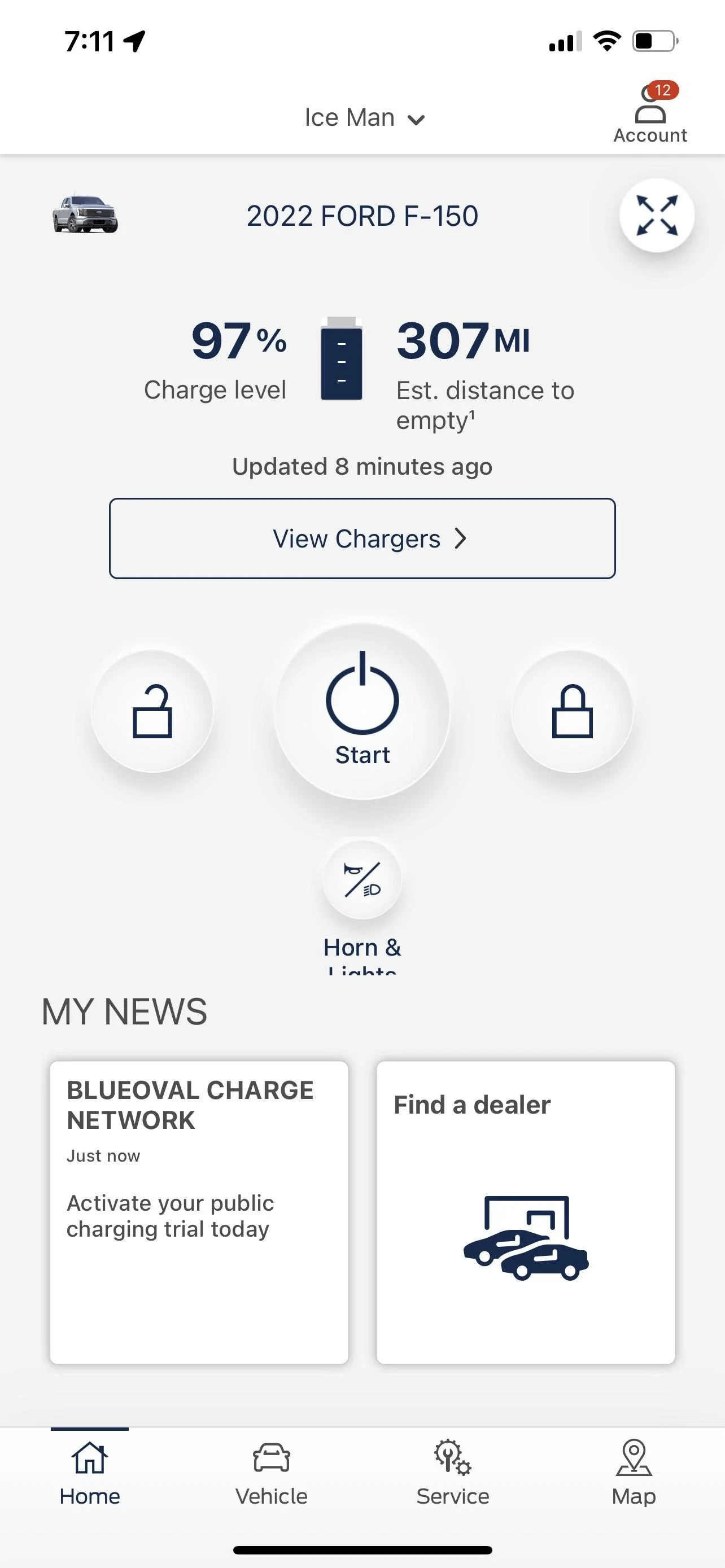Activate Horn & Lights
The height and width of the screenshot is (1568, 725).
pos(362,880)
